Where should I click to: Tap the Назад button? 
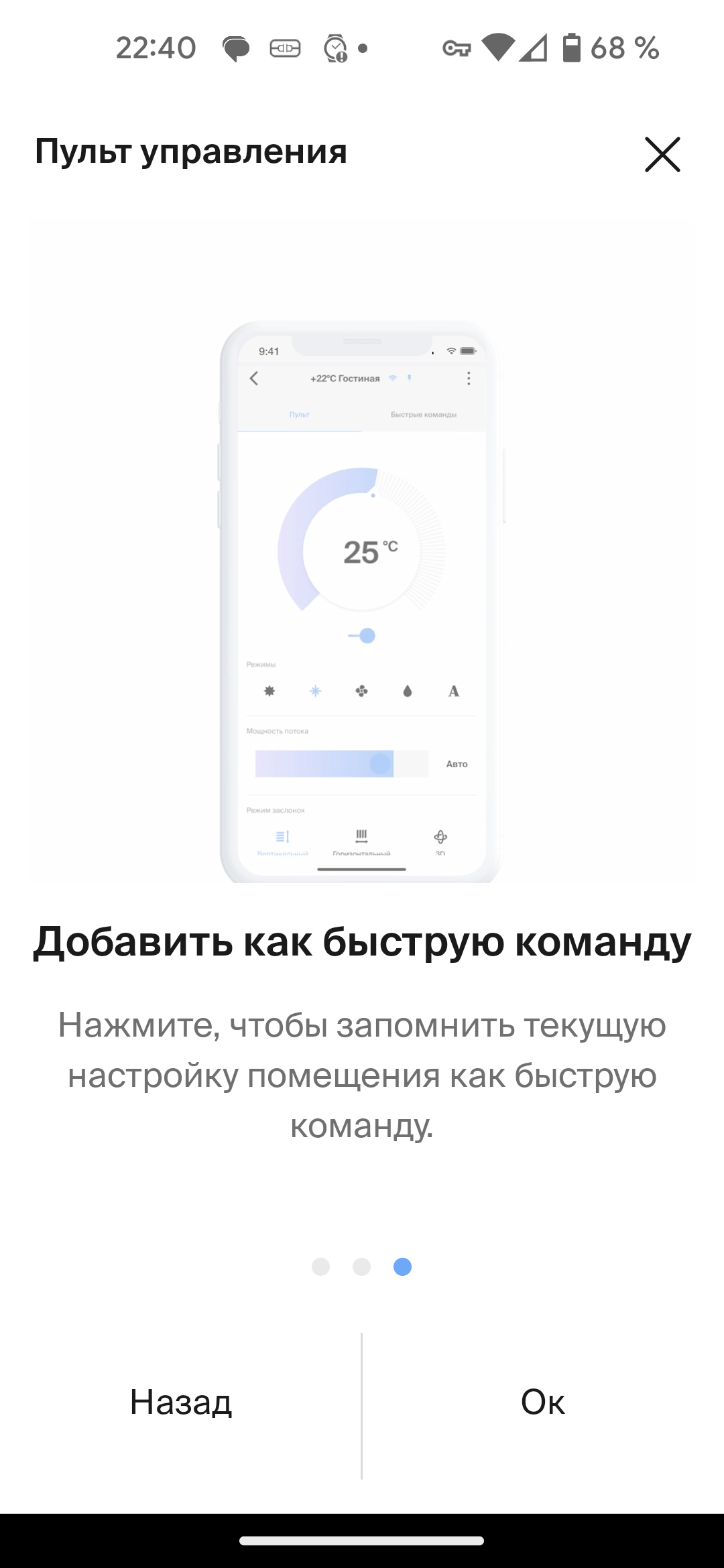(181, 1402)
